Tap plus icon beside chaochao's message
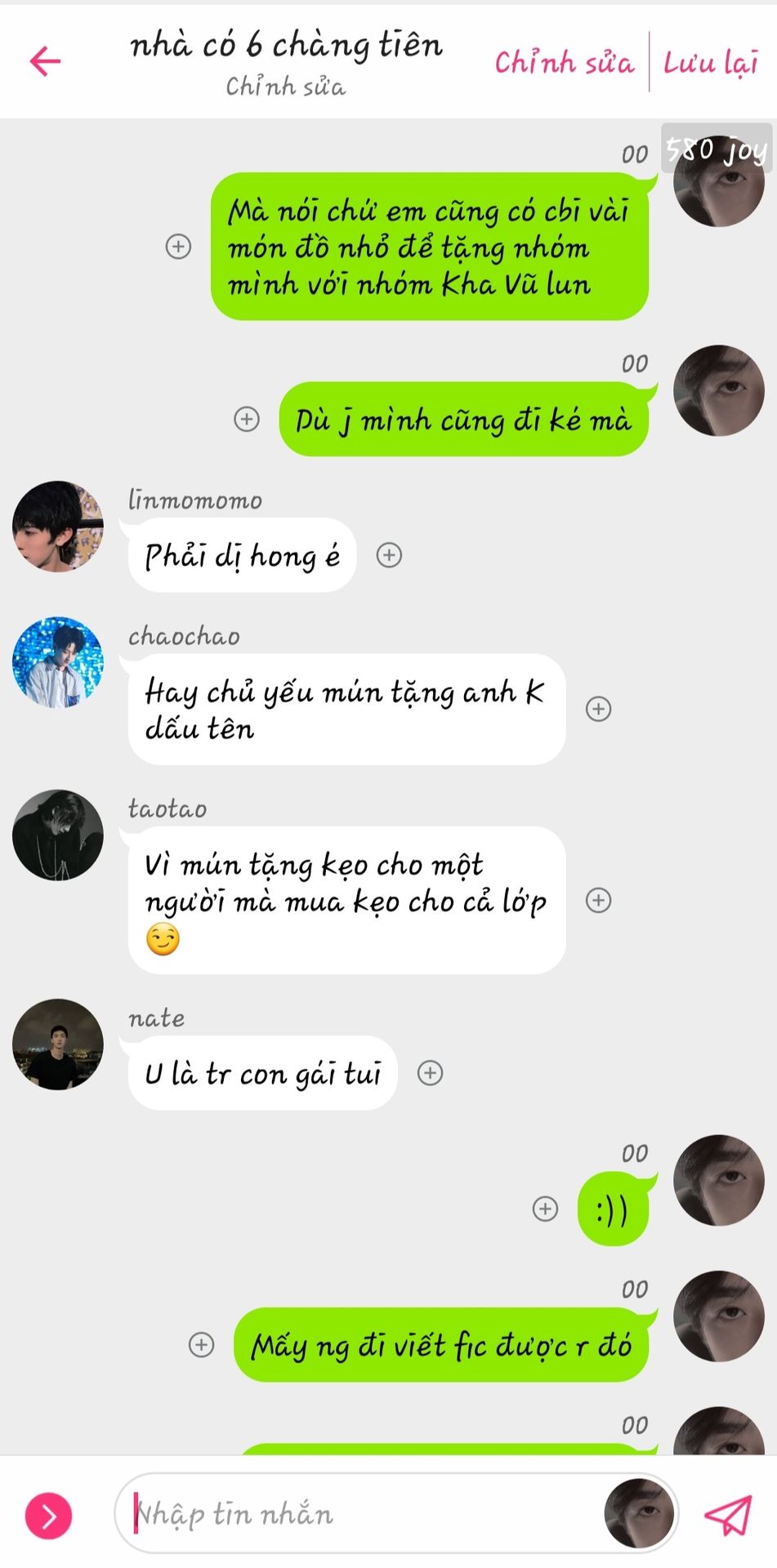The height and width of the screenshot is (1568, 777). (599, 709)
